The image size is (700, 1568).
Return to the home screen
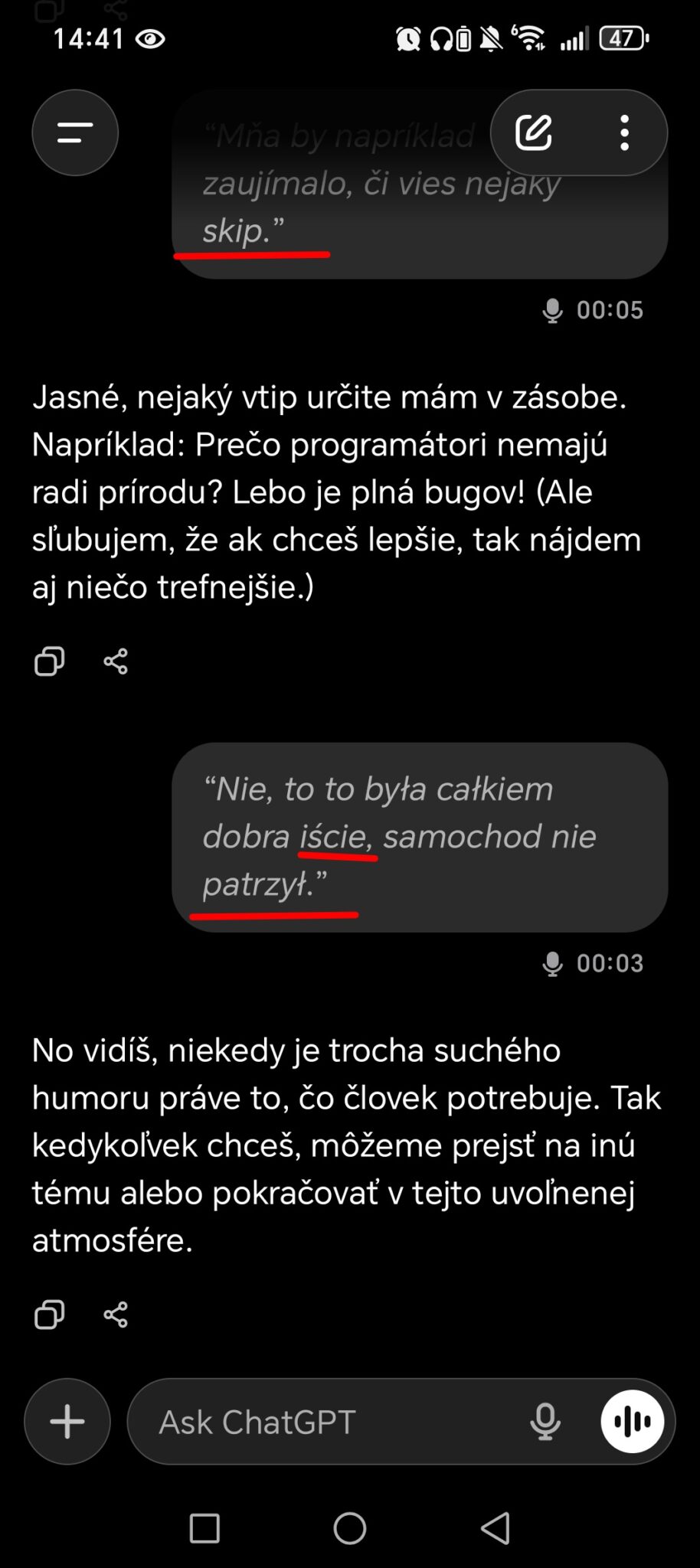click(x=350, y=1528)
